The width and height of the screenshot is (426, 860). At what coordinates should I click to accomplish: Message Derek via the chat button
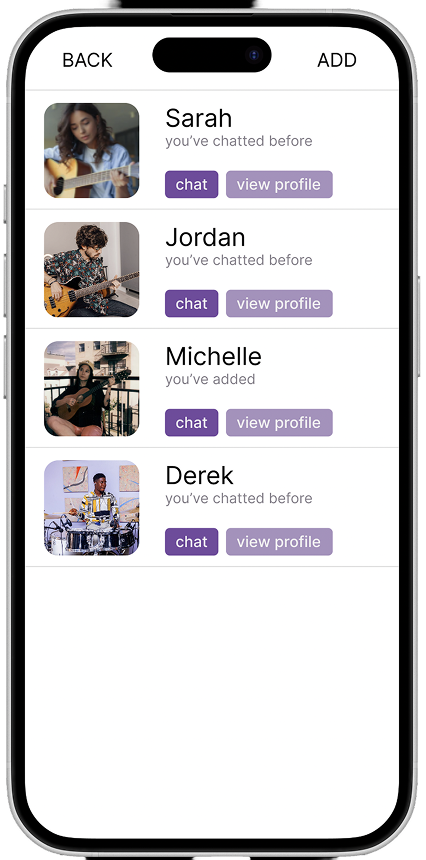tap(191, 541)
